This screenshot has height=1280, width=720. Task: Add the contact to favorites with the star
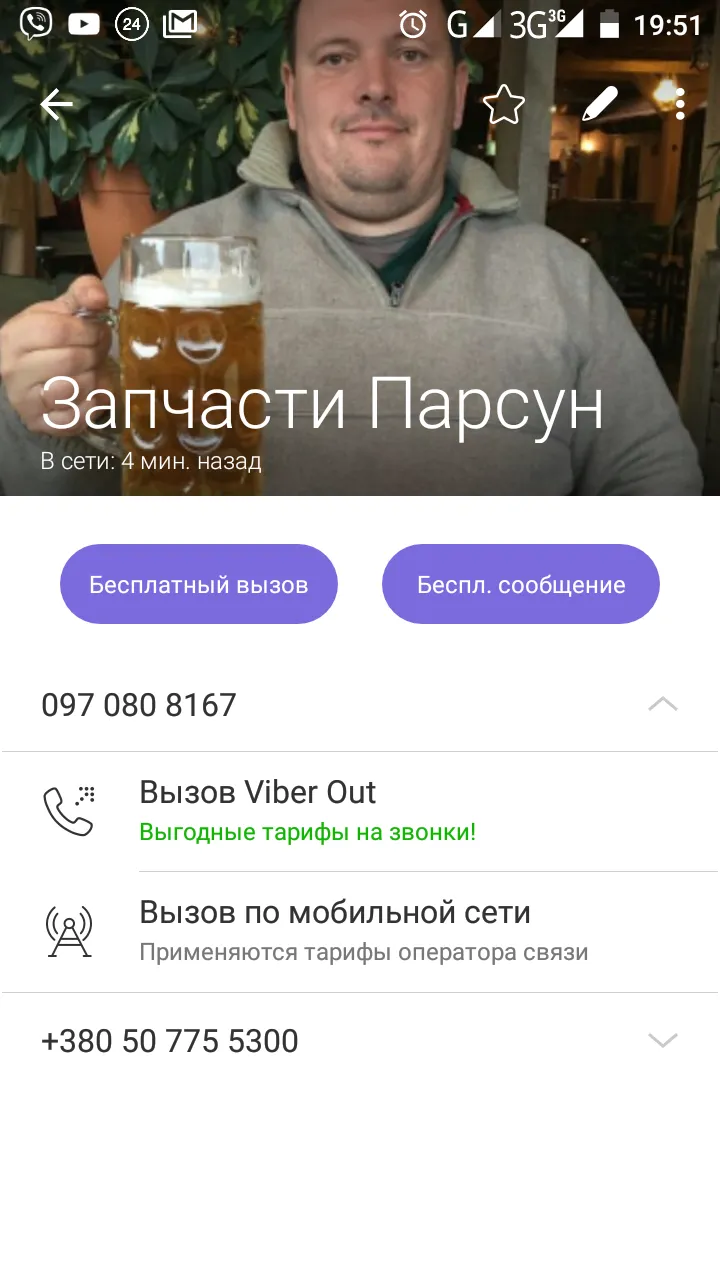(x=503, y=104)
